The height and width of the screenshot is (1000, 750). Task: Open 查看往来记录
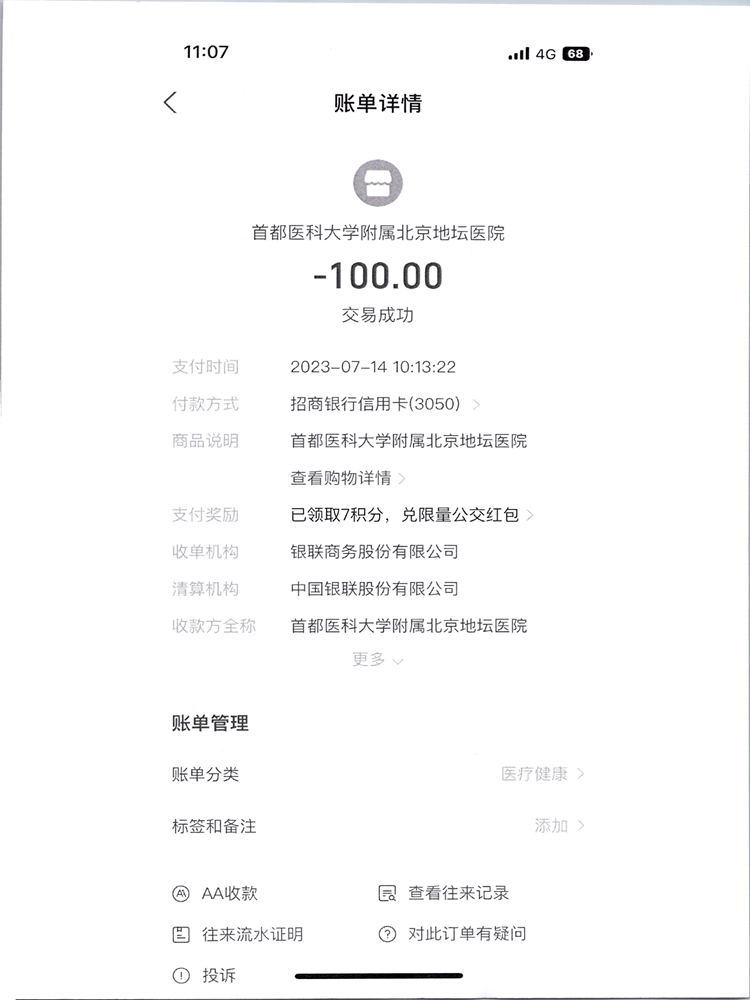point(445,893)
